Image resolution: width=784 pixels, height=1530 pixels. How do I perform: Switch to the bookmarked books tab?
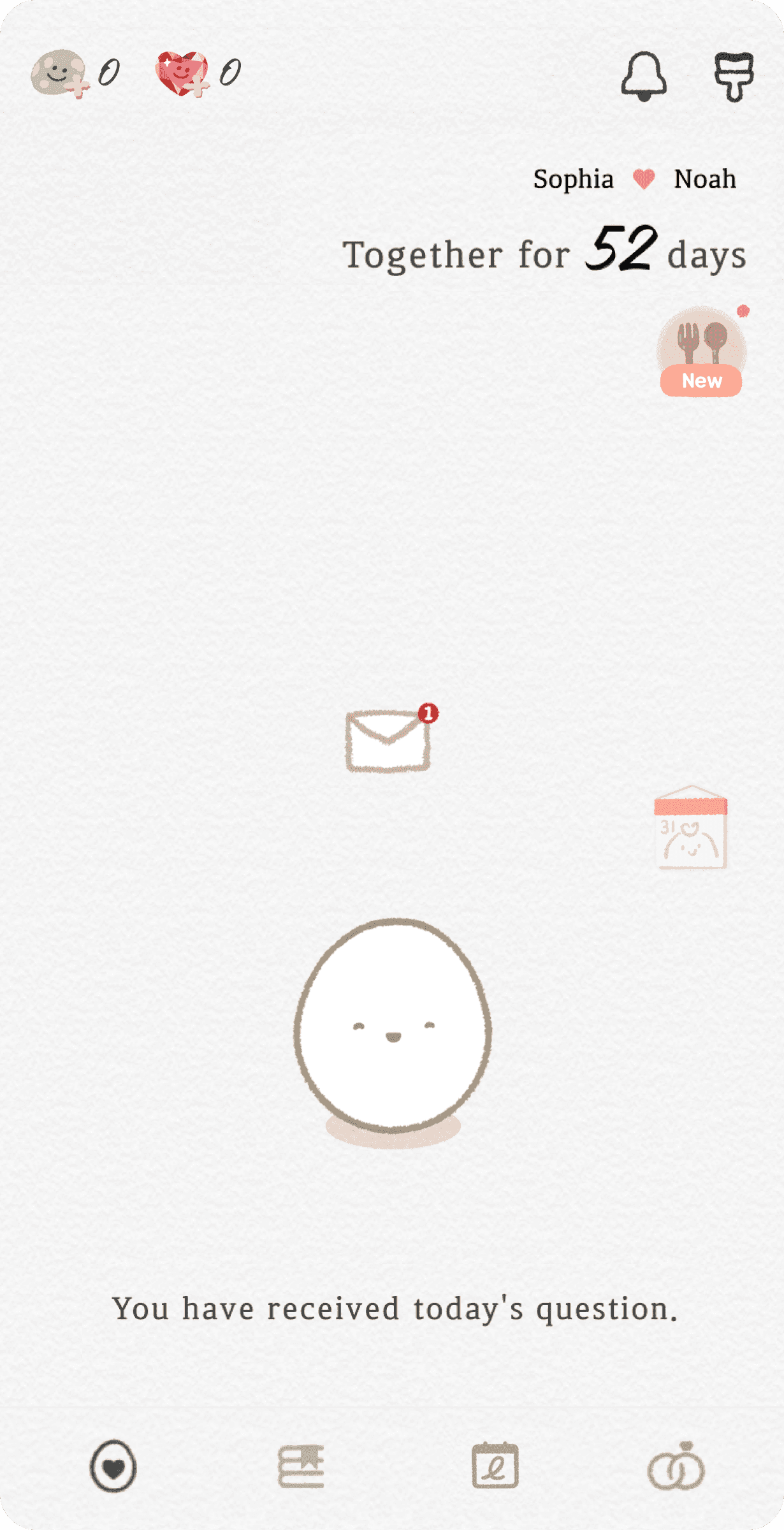301,1466
